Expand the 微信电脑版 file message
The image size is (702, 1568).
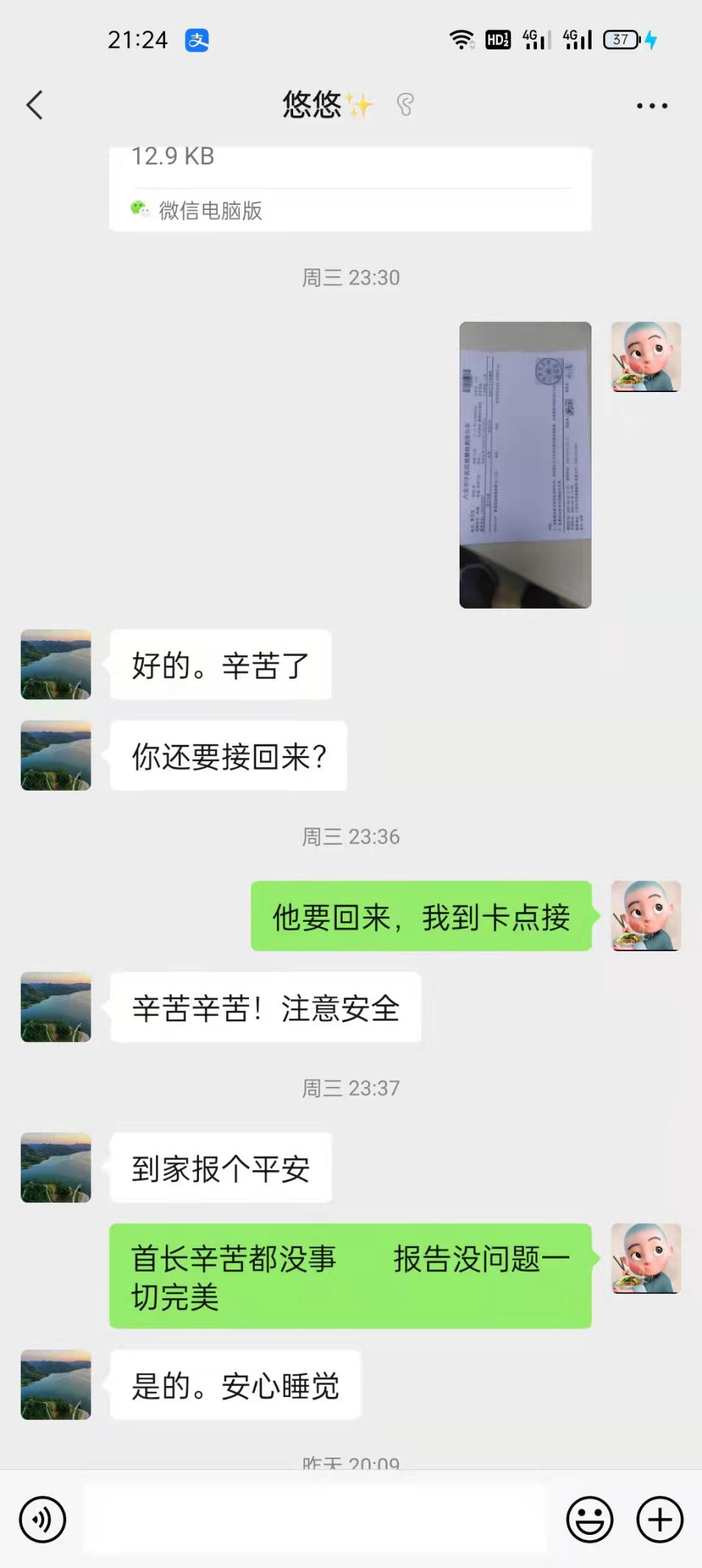(x=349, y=184)
